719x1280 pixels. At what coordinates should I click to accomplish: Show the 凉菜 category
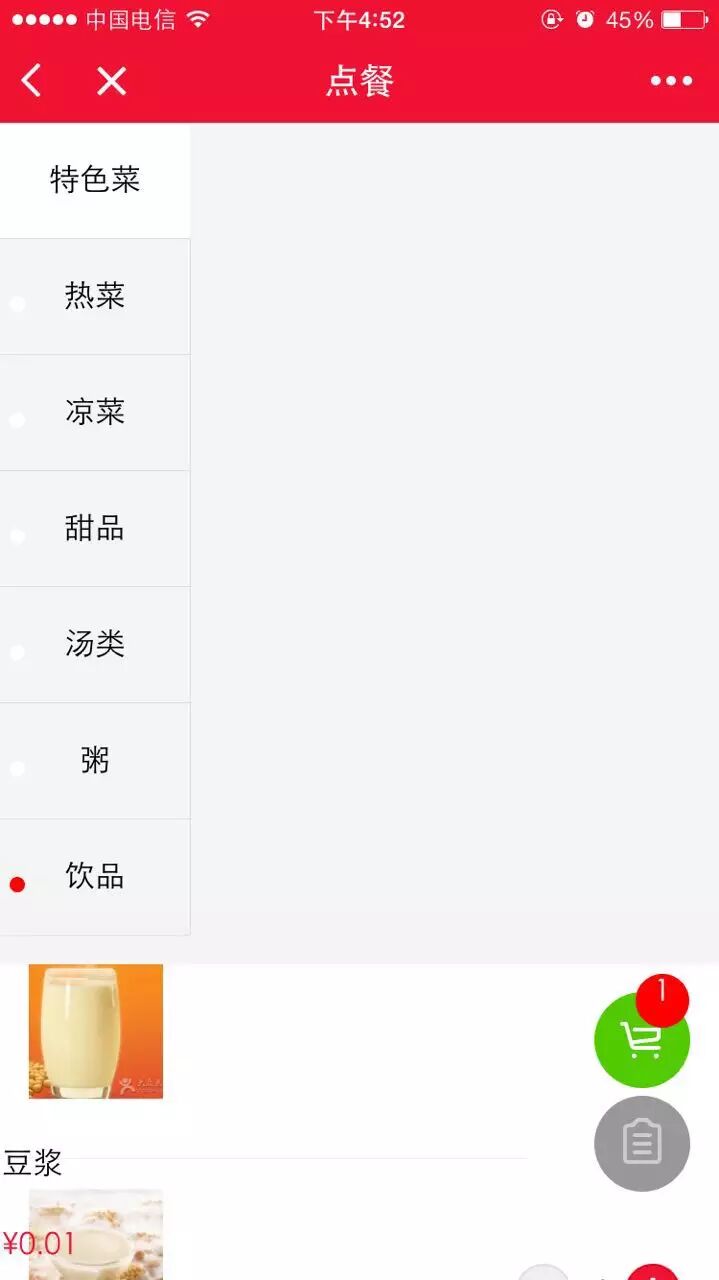(95, 412)
